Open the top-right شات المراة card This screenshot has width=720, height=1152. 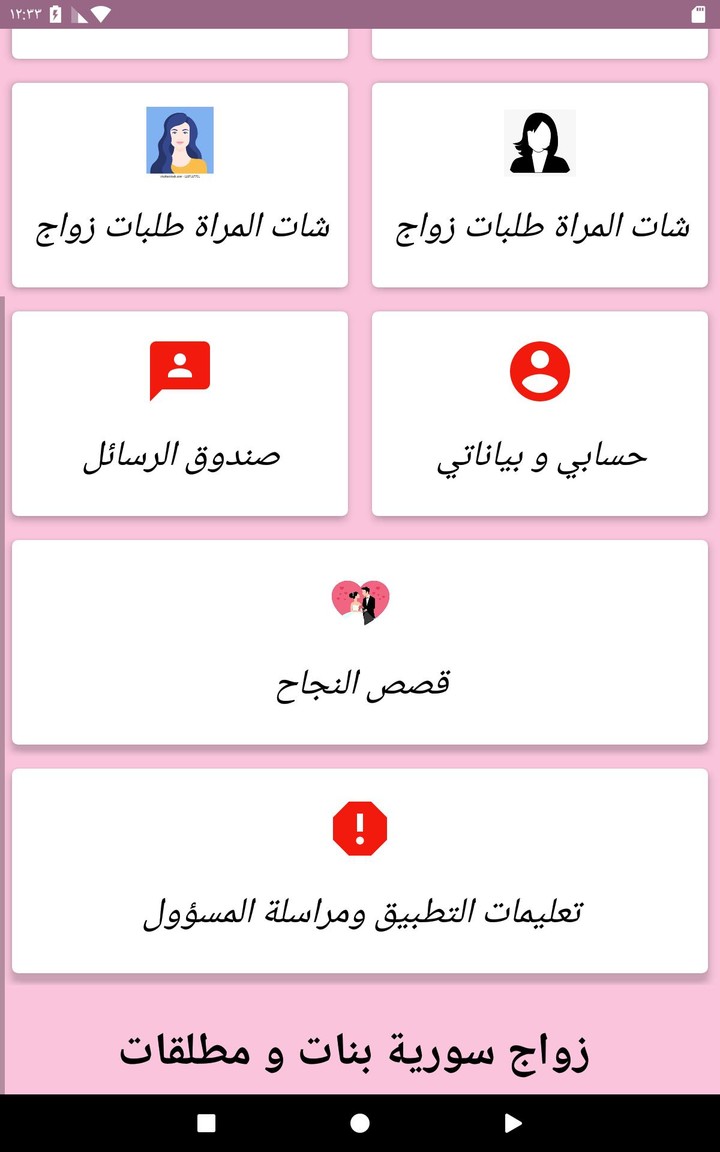tap(540, 183)
